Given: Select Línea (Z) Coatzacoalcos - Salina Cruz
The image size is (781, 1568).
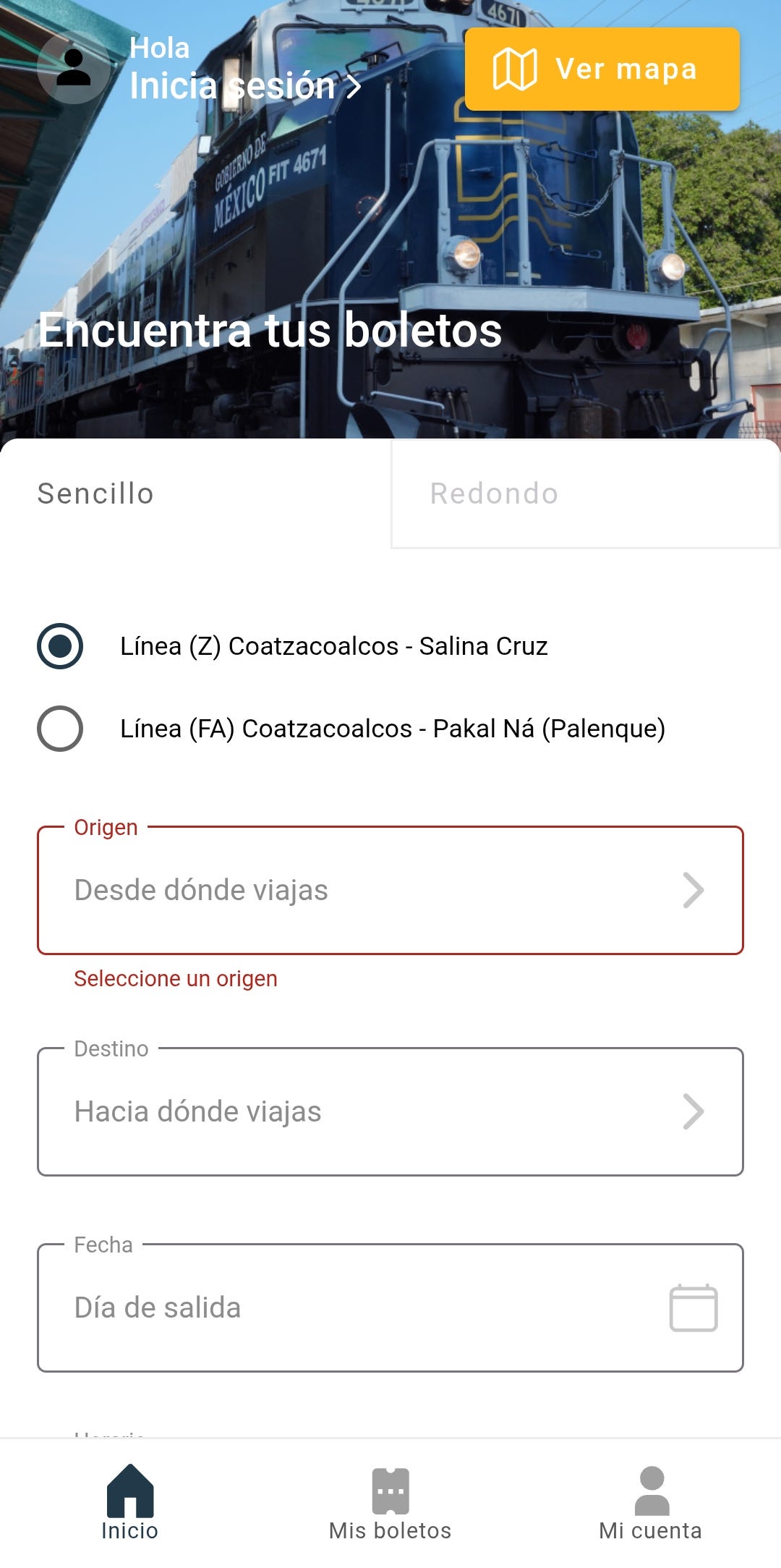Looking at the screenshot, I should (x=60, y=646).
